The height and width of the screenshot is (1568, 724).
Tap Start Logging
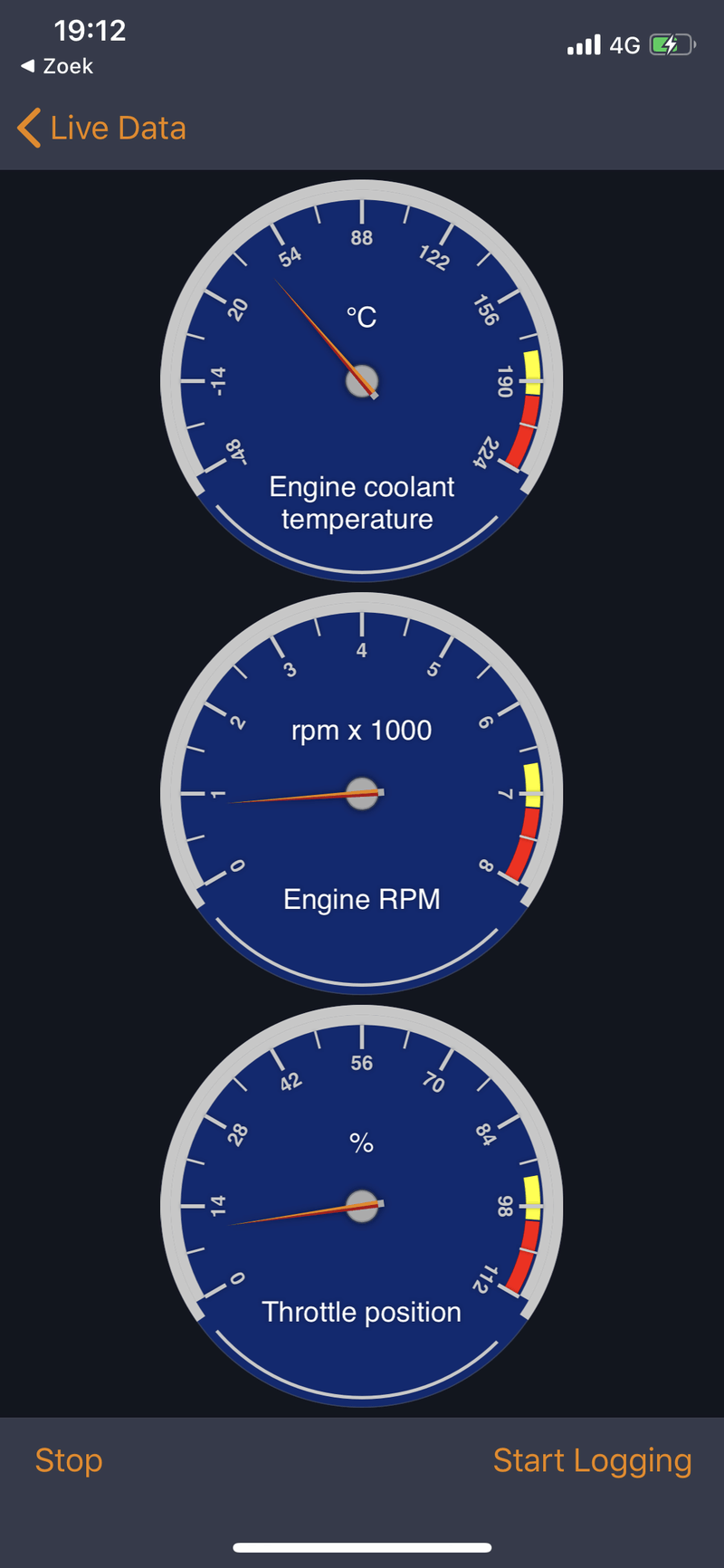click(x=593, y=1460)
